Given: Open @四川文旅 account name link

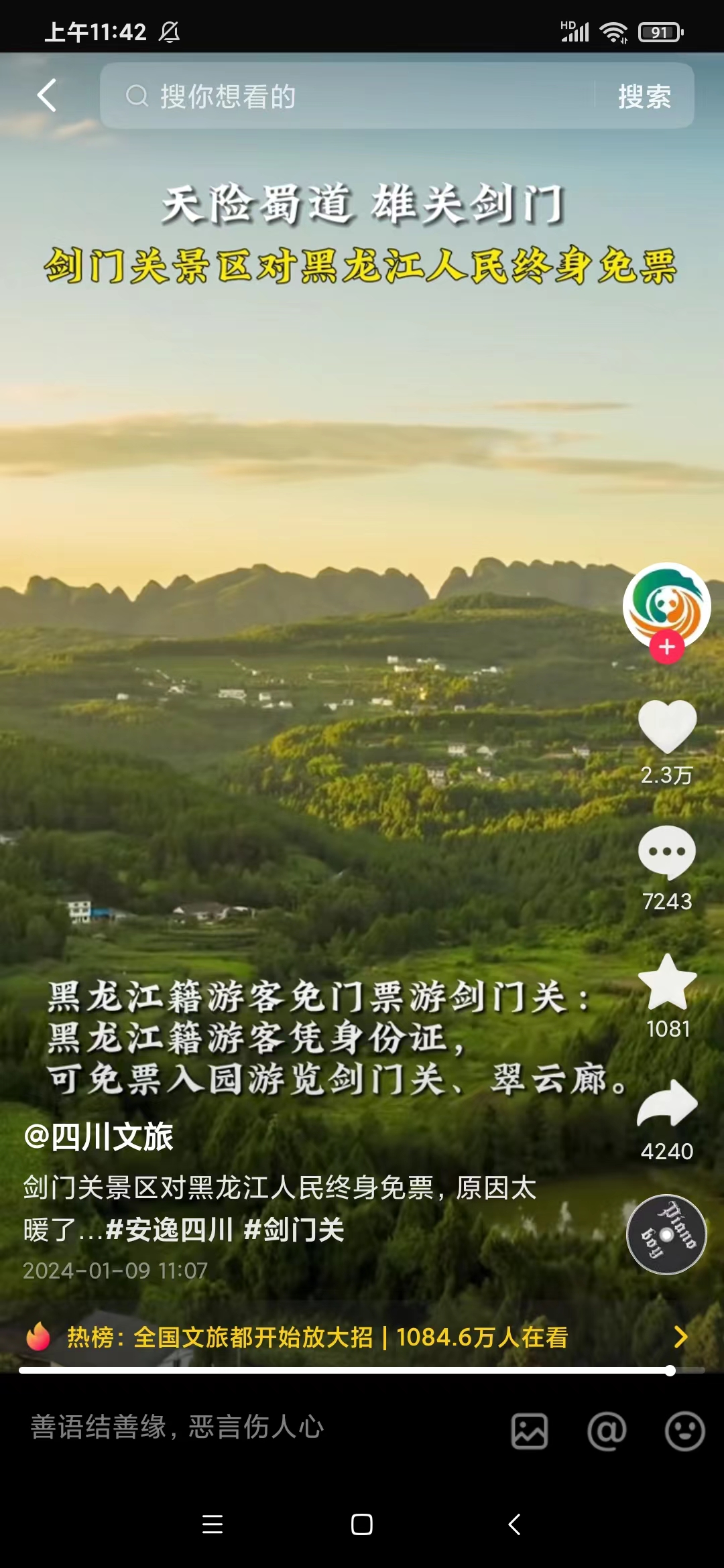Looking at the screenshot, I should [x=99, y=1136].
